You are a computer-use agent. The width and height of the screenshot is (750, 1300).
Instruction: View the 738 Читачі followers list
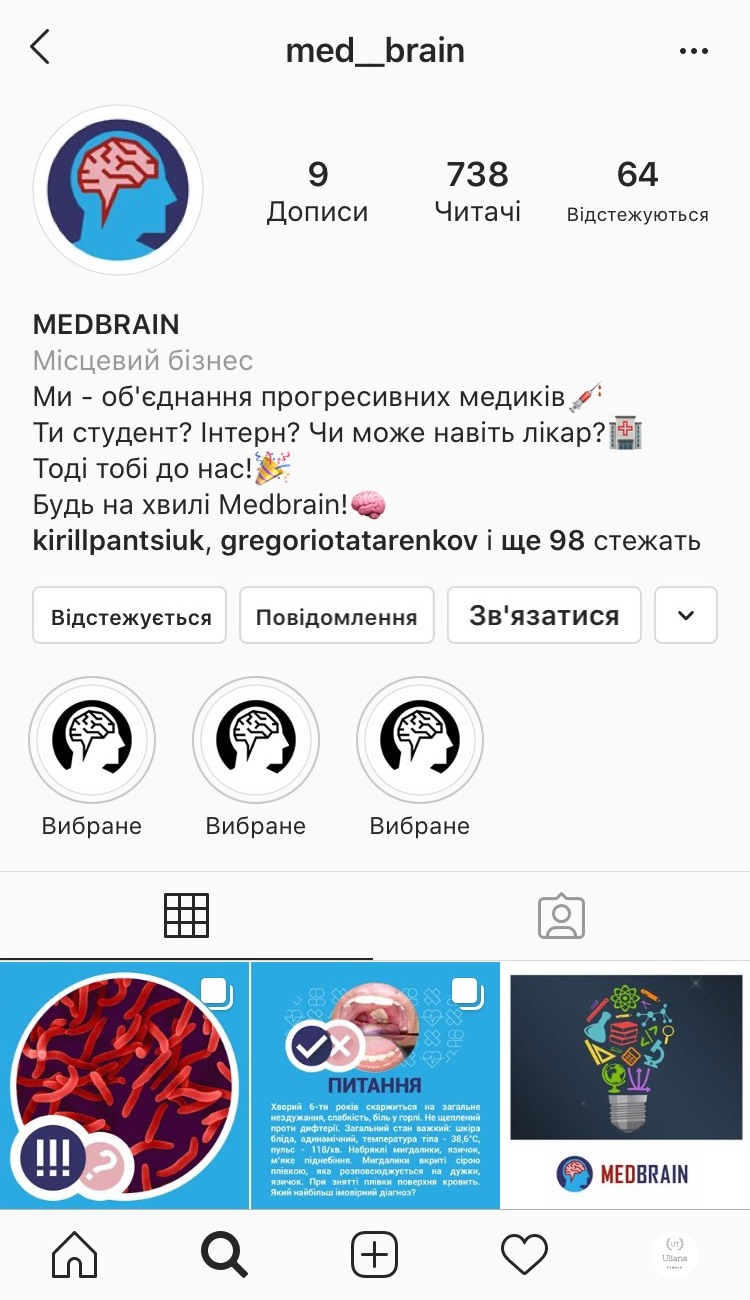tap(477, 191)
